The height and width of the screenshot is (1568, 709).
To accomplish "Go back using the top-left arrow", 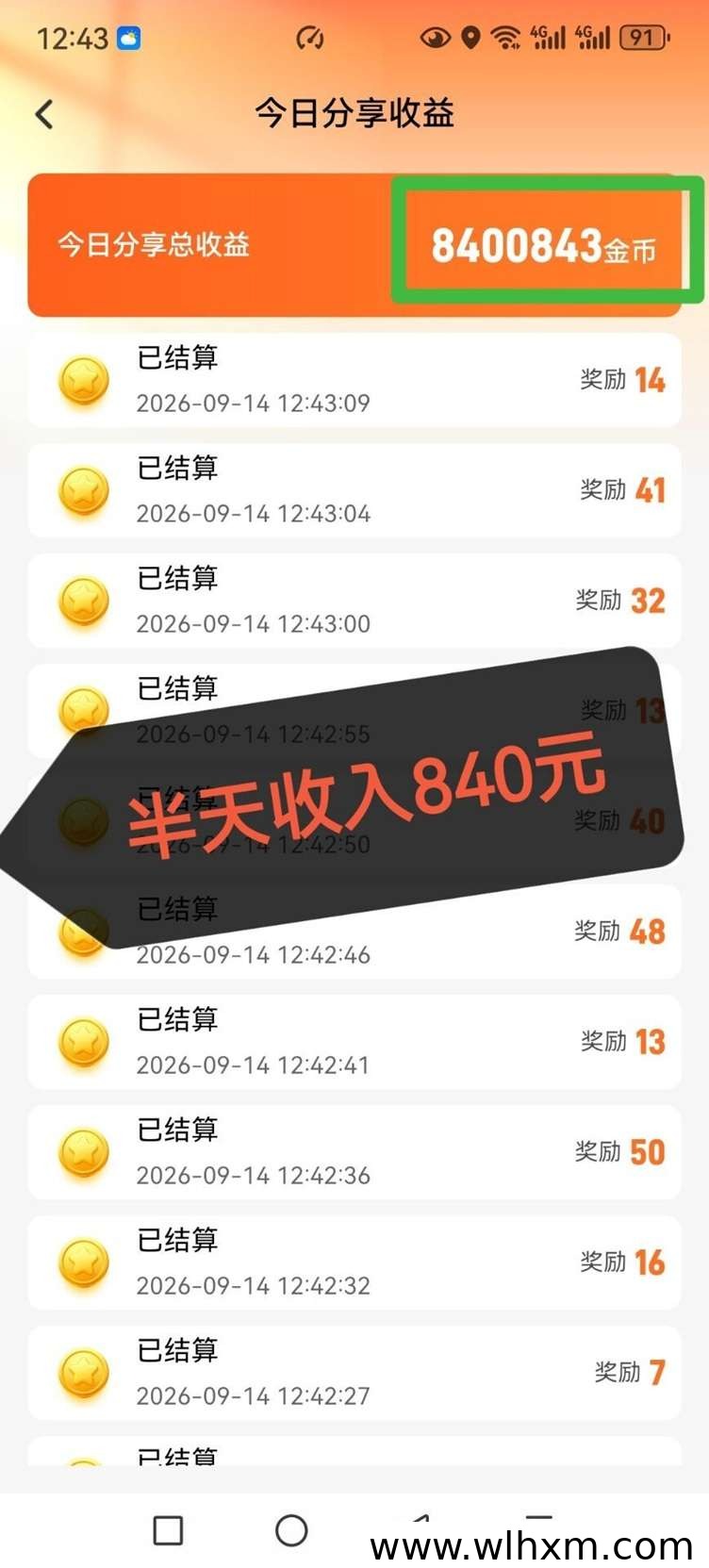I will pyautogui.click(x=44, y=114).
